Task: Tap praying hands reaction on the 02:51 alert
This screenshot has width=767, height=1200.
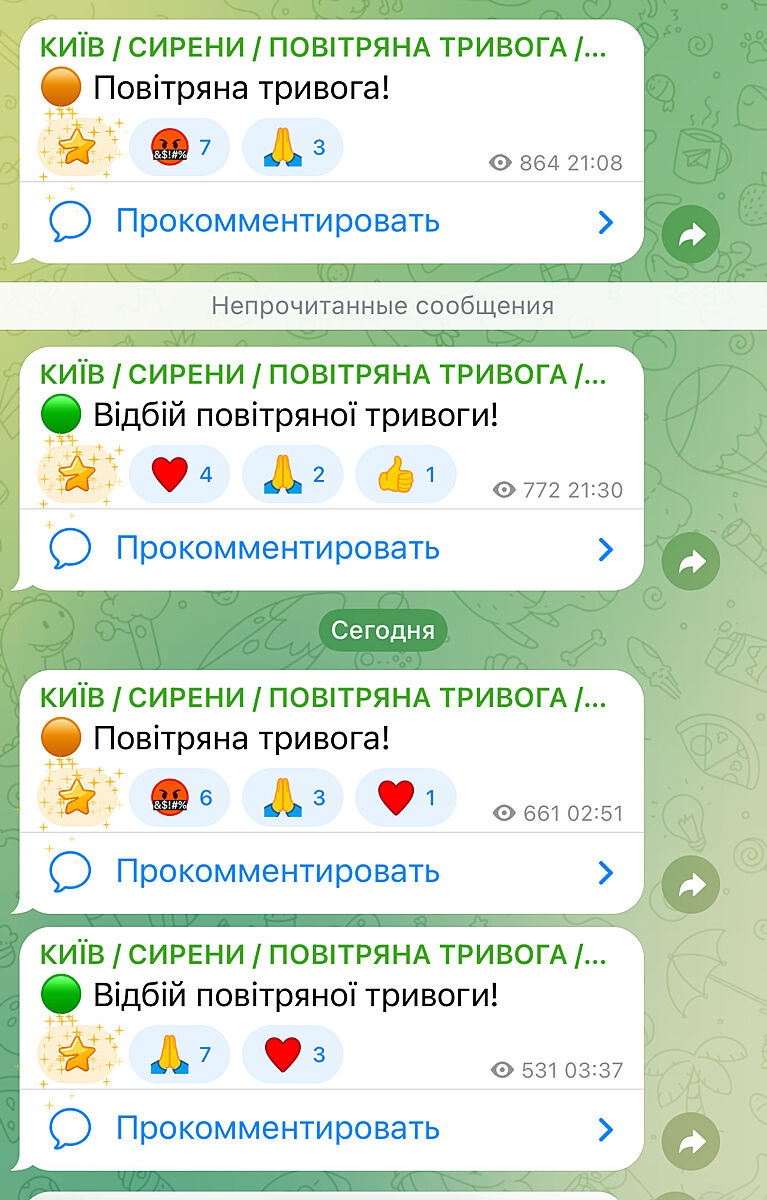Action: [292, 797]
